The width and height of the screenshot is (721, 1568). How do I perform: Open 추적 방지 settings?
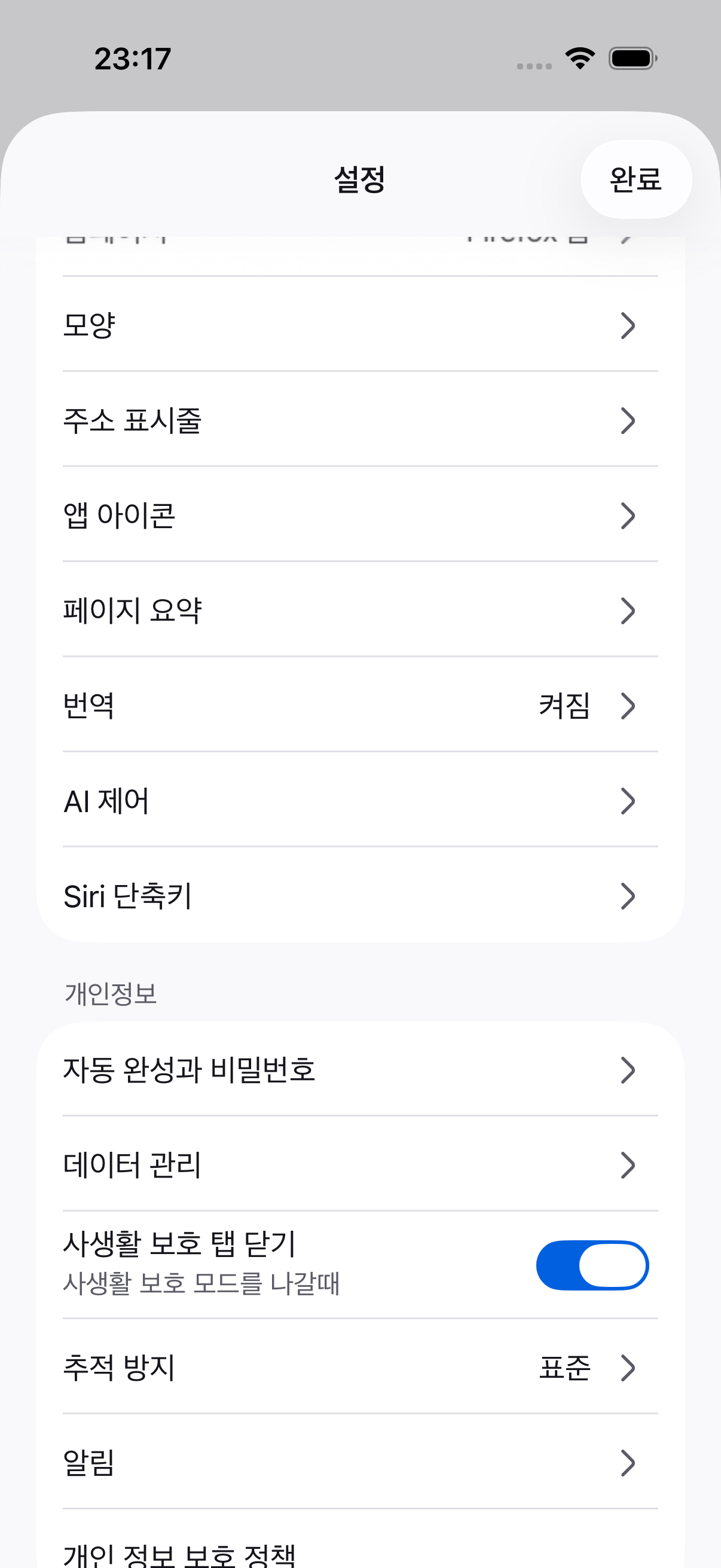click(x=360, y=1366)
